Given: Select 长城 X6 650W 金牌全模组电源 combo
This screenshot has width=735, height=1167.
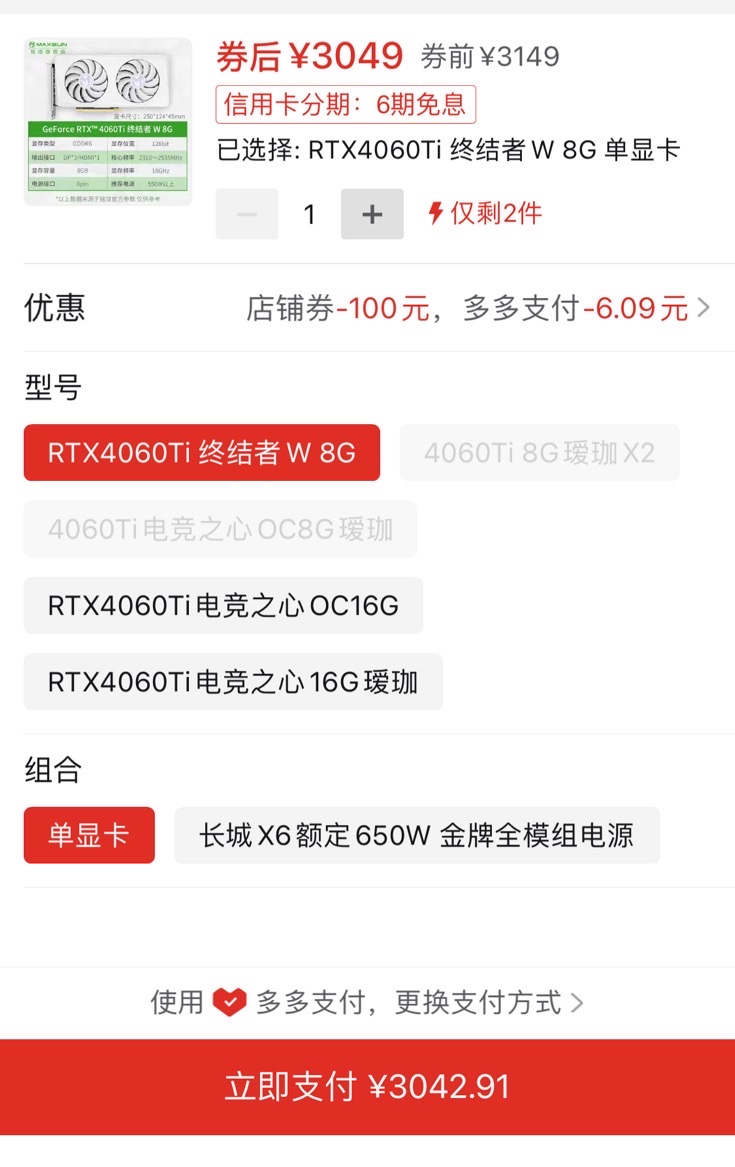Looking at the screenshot, I should tap(421, 834).
